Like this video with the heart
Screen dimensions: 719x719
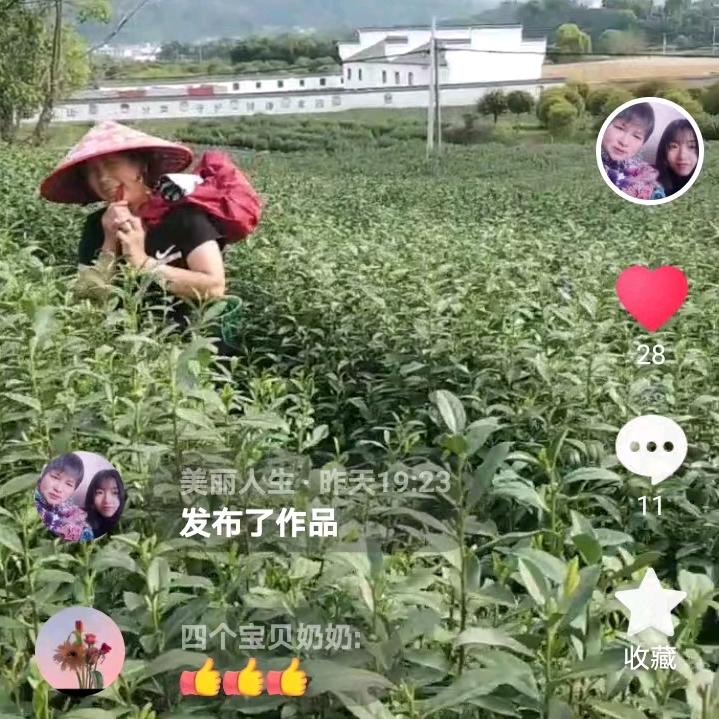(651, 298)
